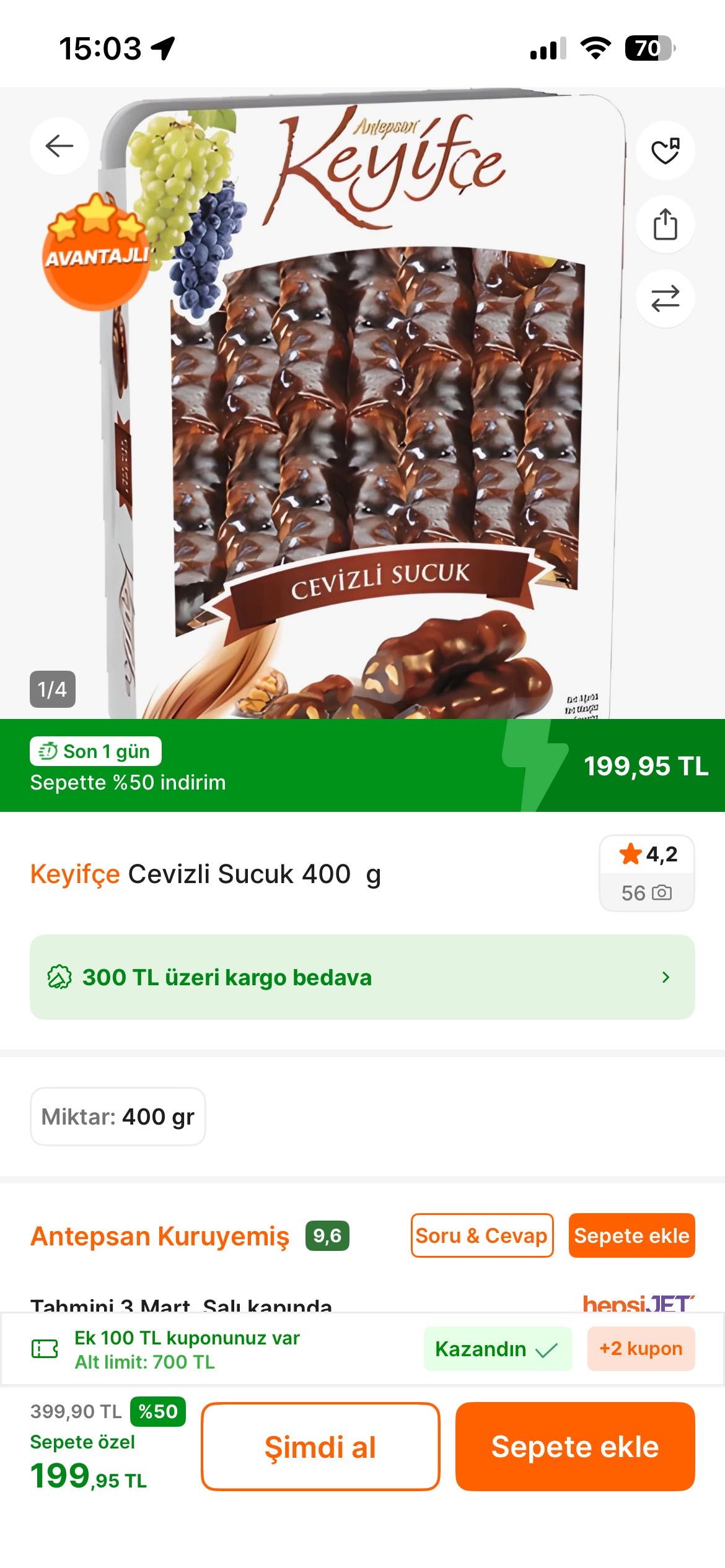View the +2 kupon offers
Image resolution: width=725 pixels, height=1568 pixels.
coord(641,1348)
